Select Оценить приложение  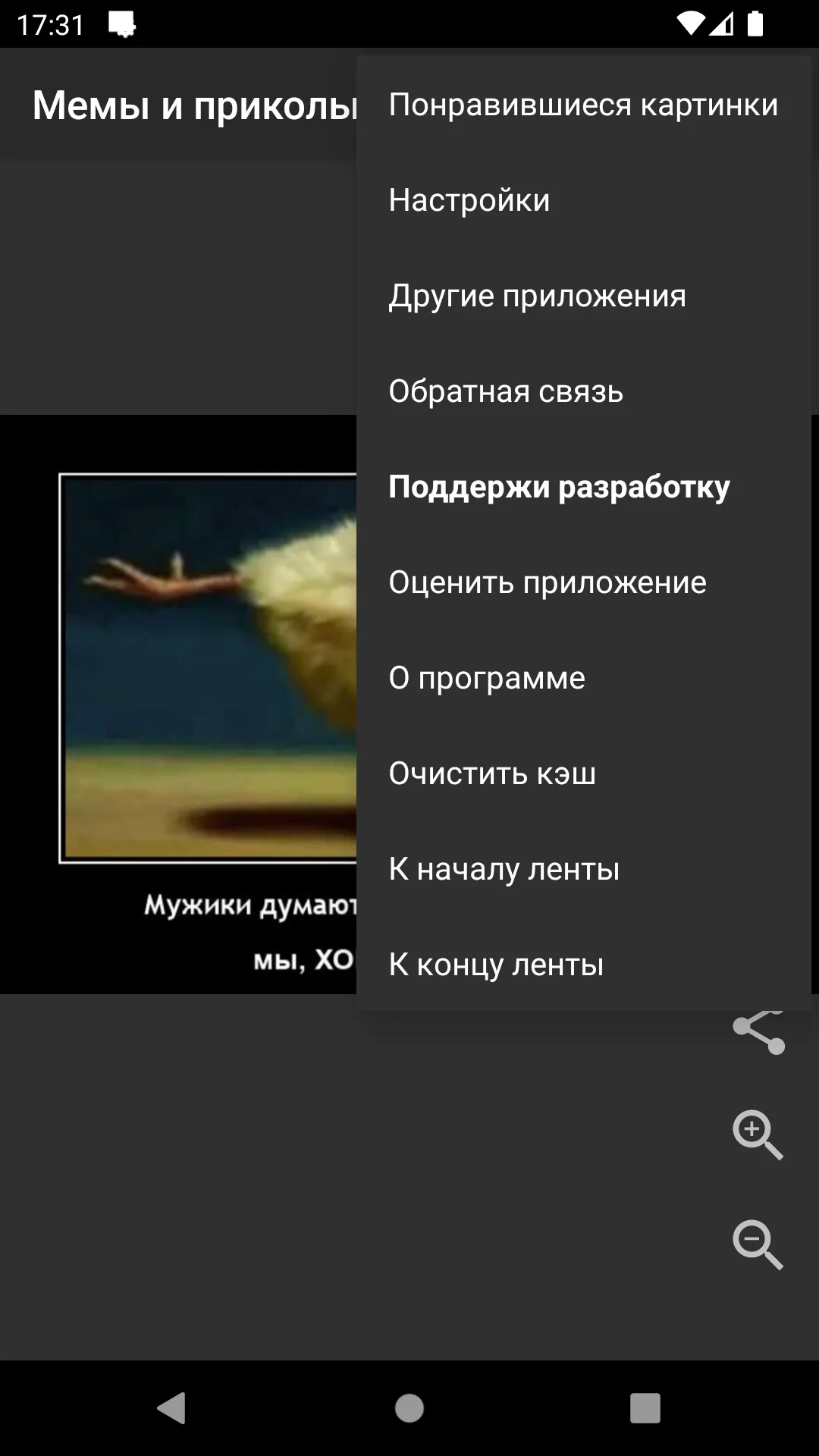pyautogui.click(x=583, y=582)
